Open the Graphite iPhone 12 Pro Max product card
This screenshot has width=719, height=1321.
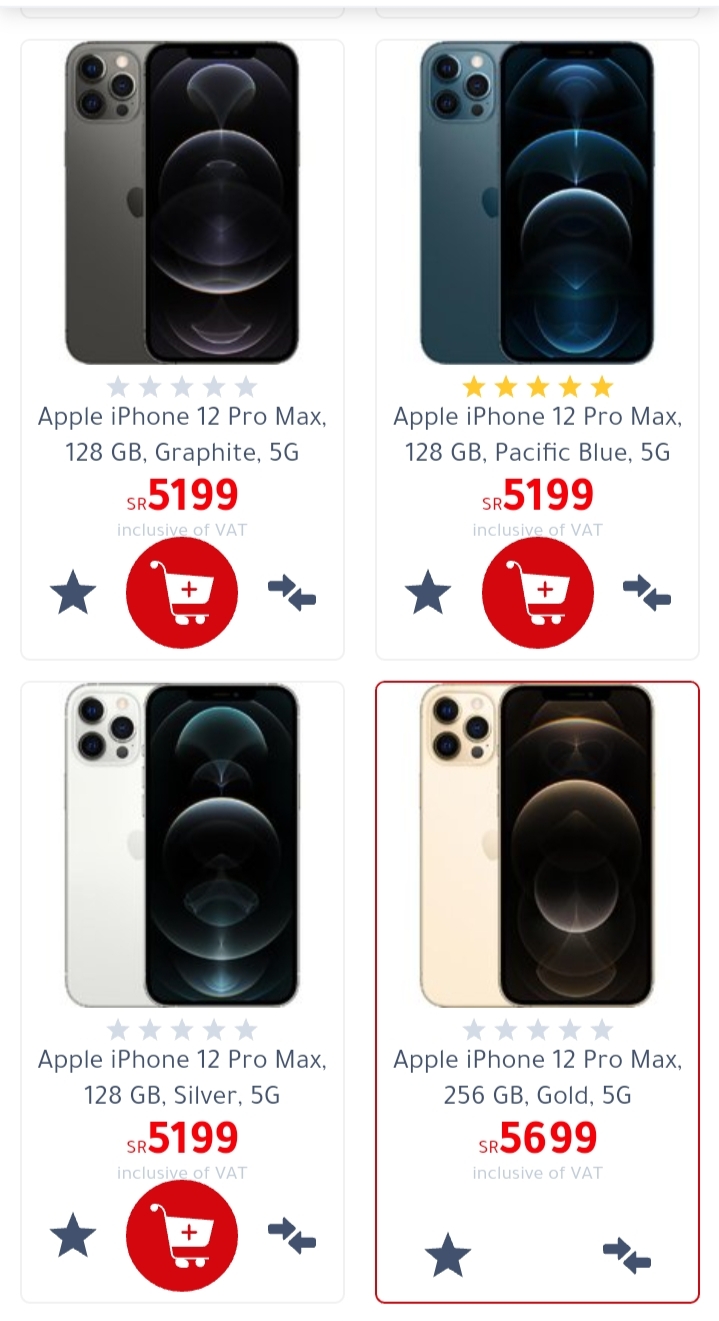tap(182, 350)
